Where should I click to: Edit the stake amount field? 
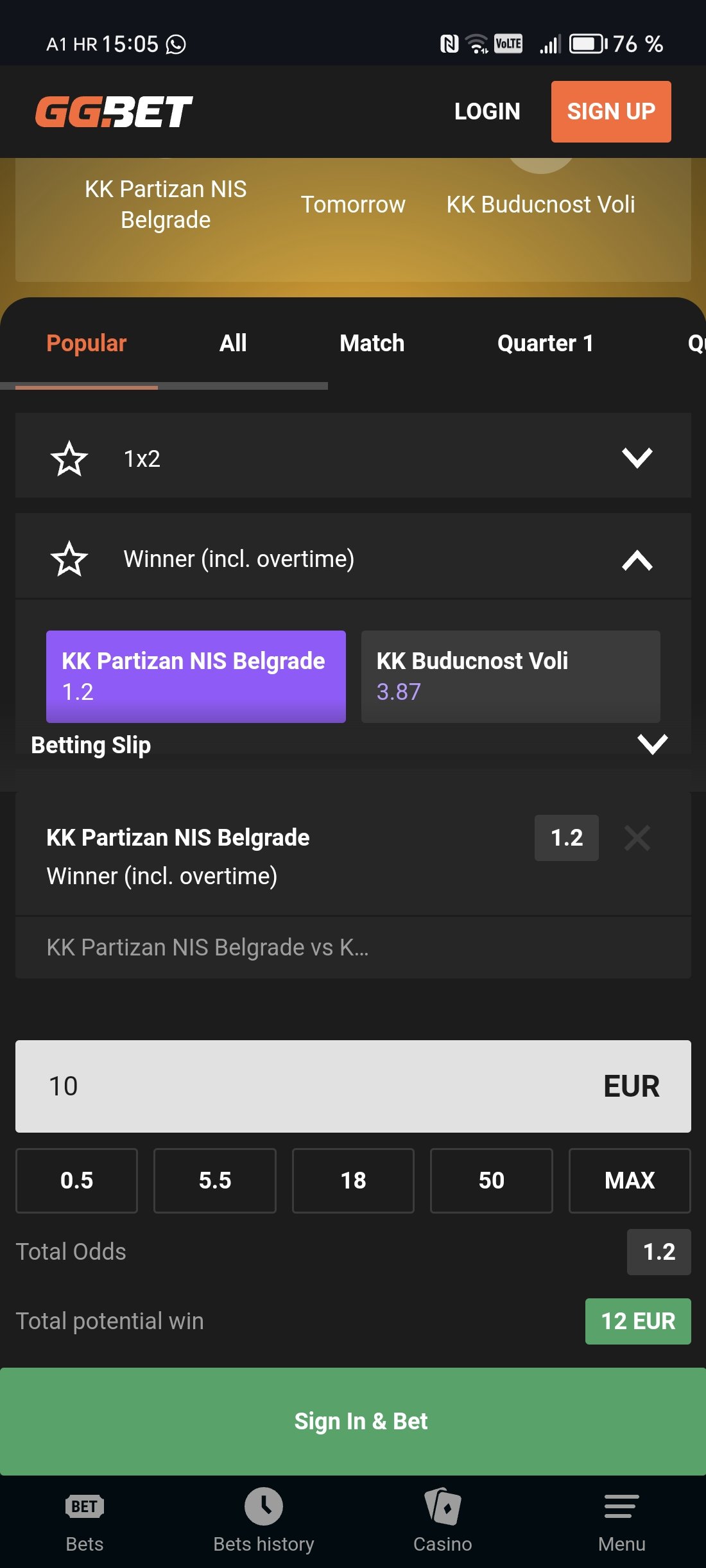(353, 1086)
